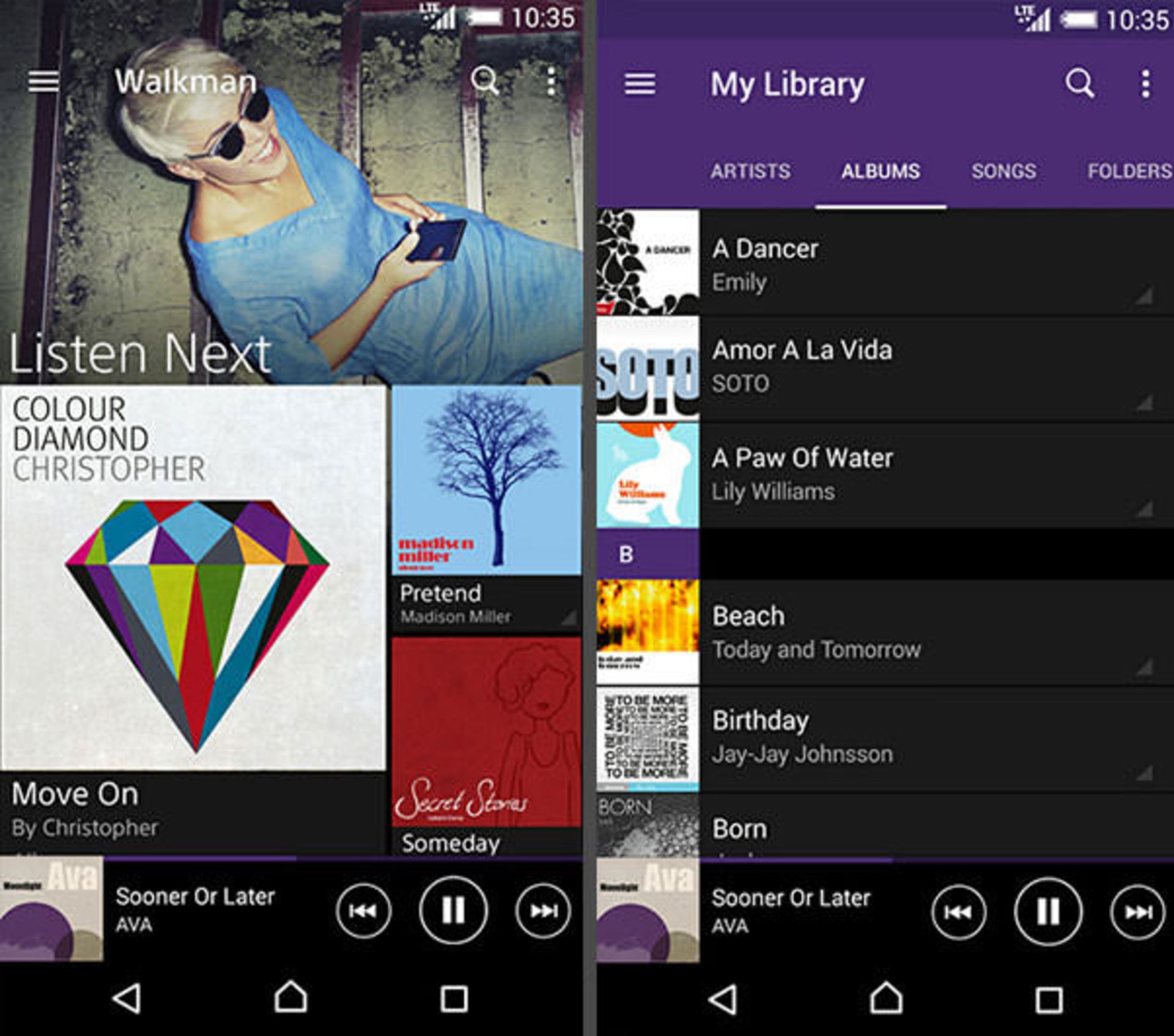Open the overflow menu on the My Library screen
This screenshot has width=1174, height=1036.
point(1146,84)
